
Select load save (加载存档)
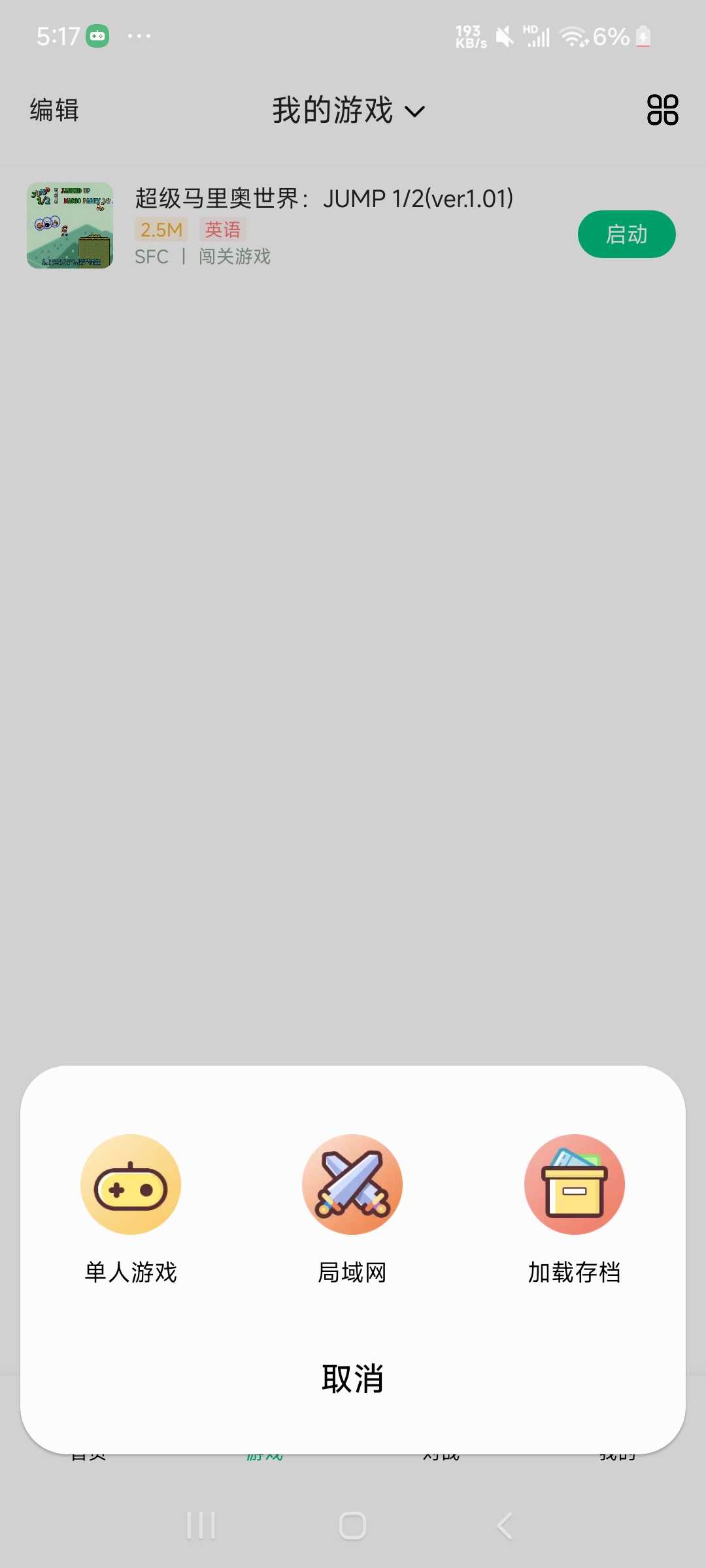(575, 1209)
